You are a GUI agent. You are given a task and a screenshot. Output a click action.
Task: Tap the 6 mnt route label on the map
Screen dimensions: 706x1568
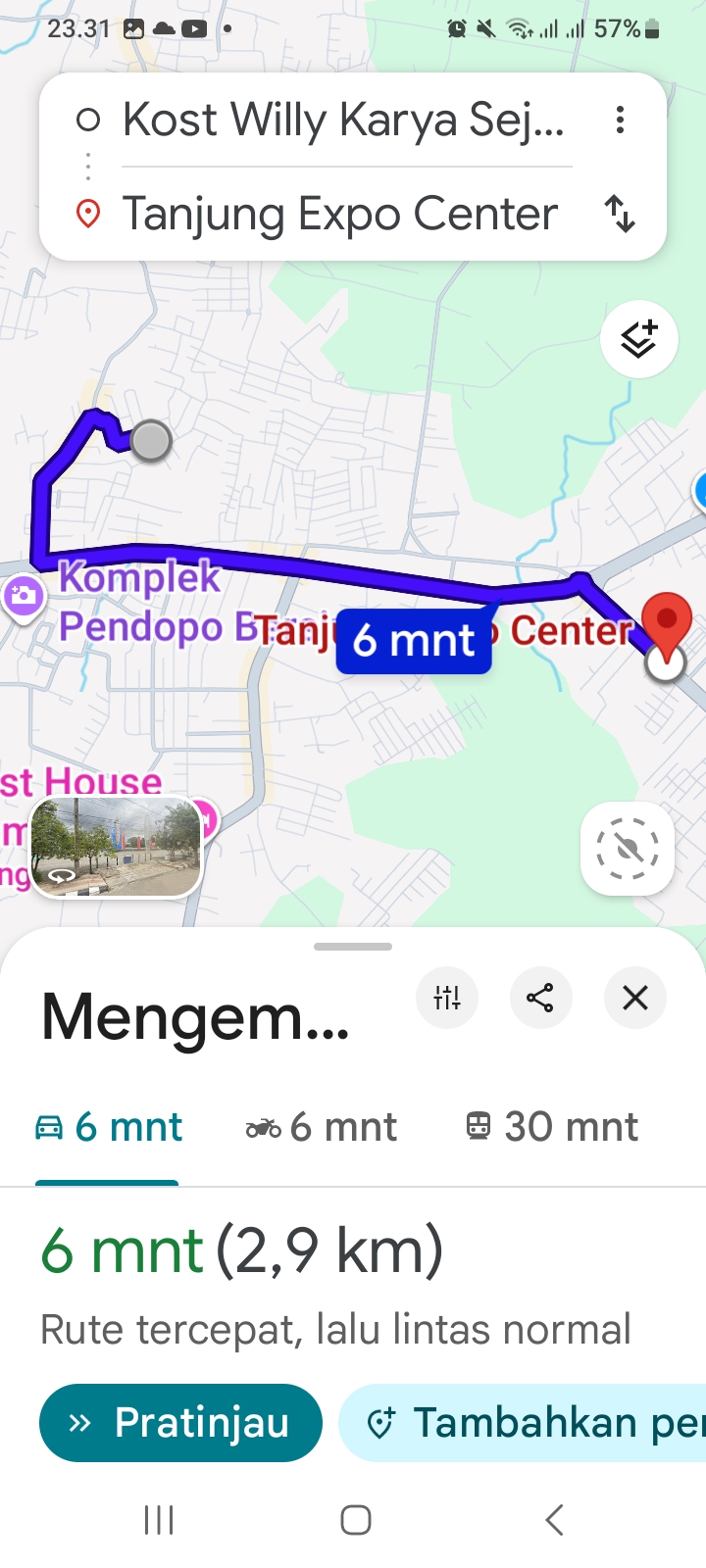click(414, 641)
